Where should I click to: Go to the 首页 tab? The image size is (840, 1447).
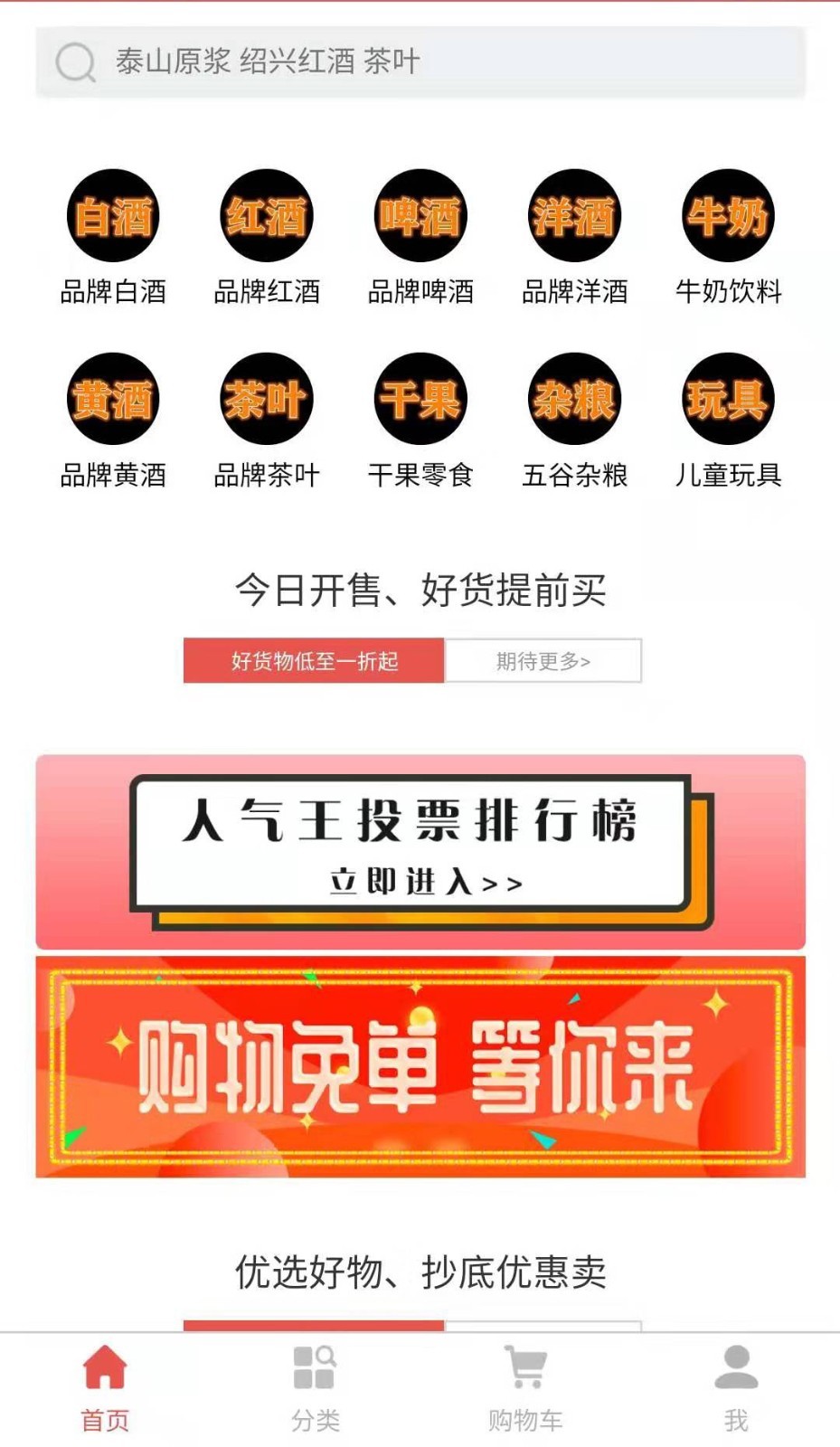point(105,1388)
